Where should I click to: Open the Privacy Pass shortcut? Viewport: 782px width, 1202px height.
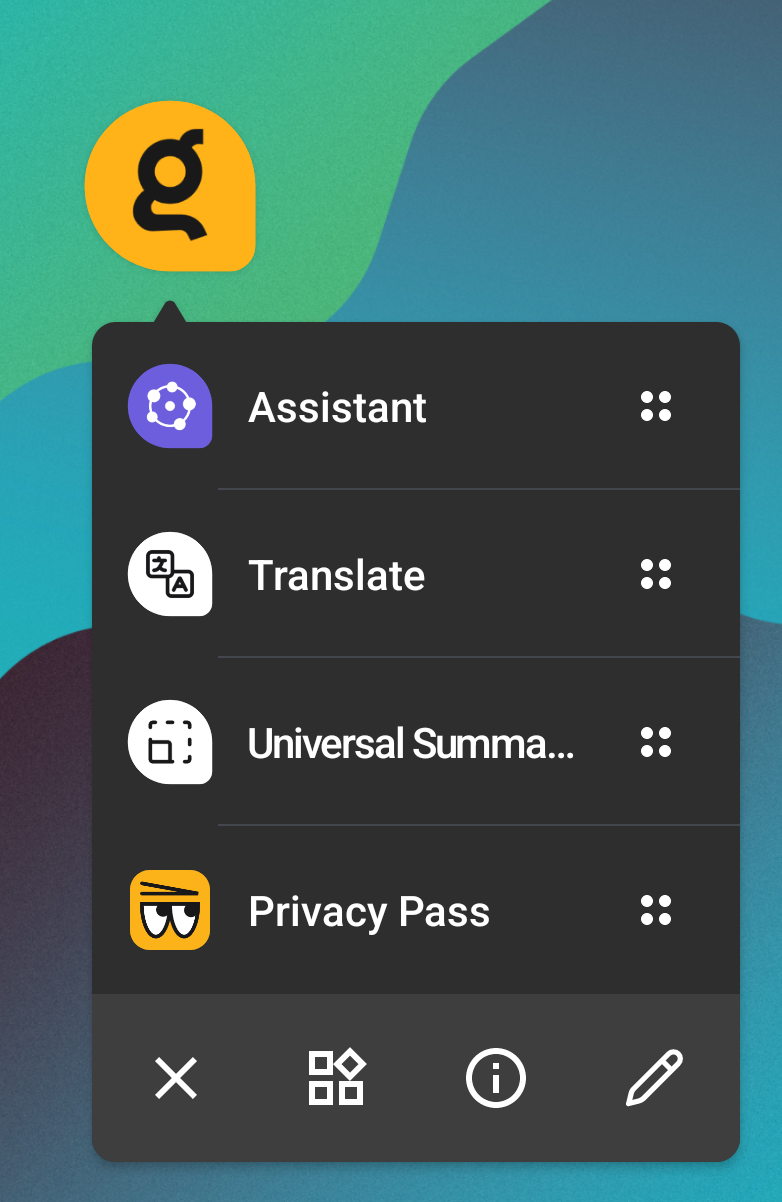coord(368,911)
